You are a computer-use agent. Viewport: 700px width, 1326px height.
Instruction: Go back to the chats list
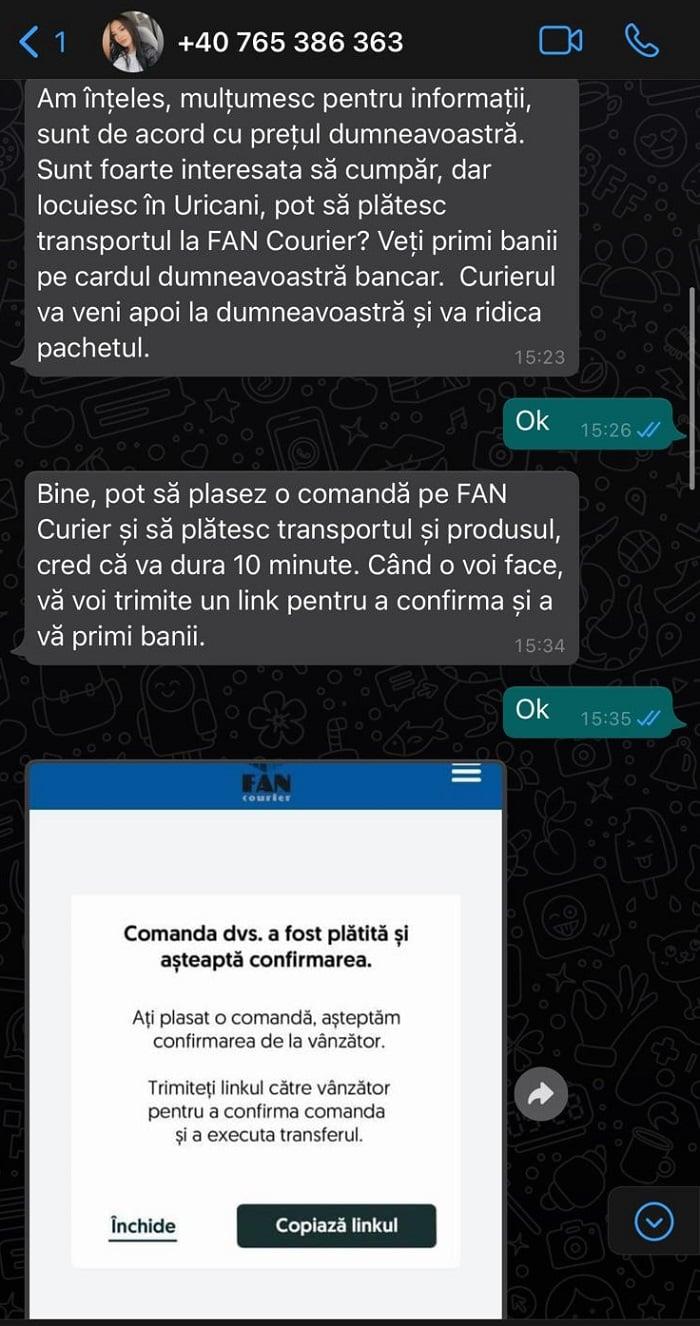pyautogui.click(x=40, y=42)
